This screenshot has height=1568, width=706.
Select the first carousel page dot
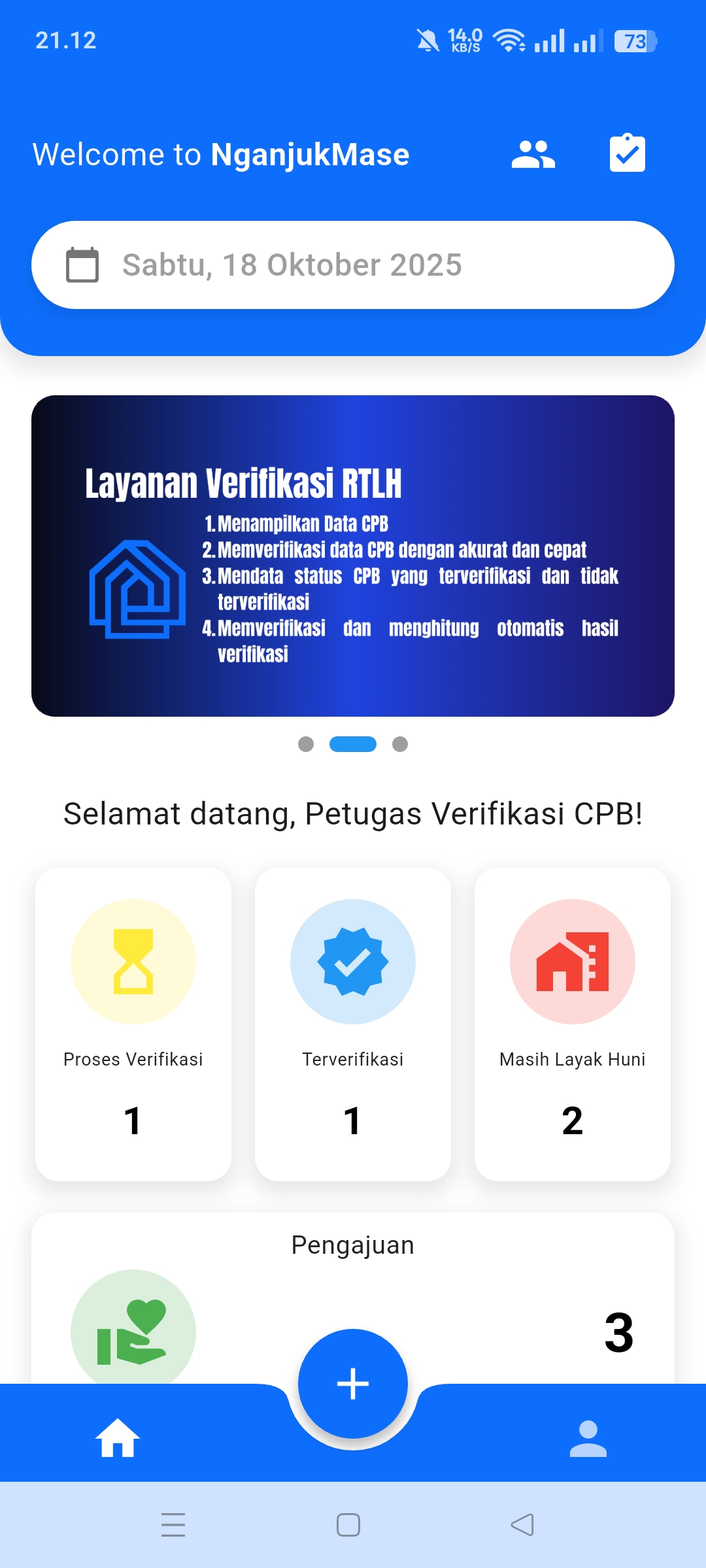click(306, 744)
